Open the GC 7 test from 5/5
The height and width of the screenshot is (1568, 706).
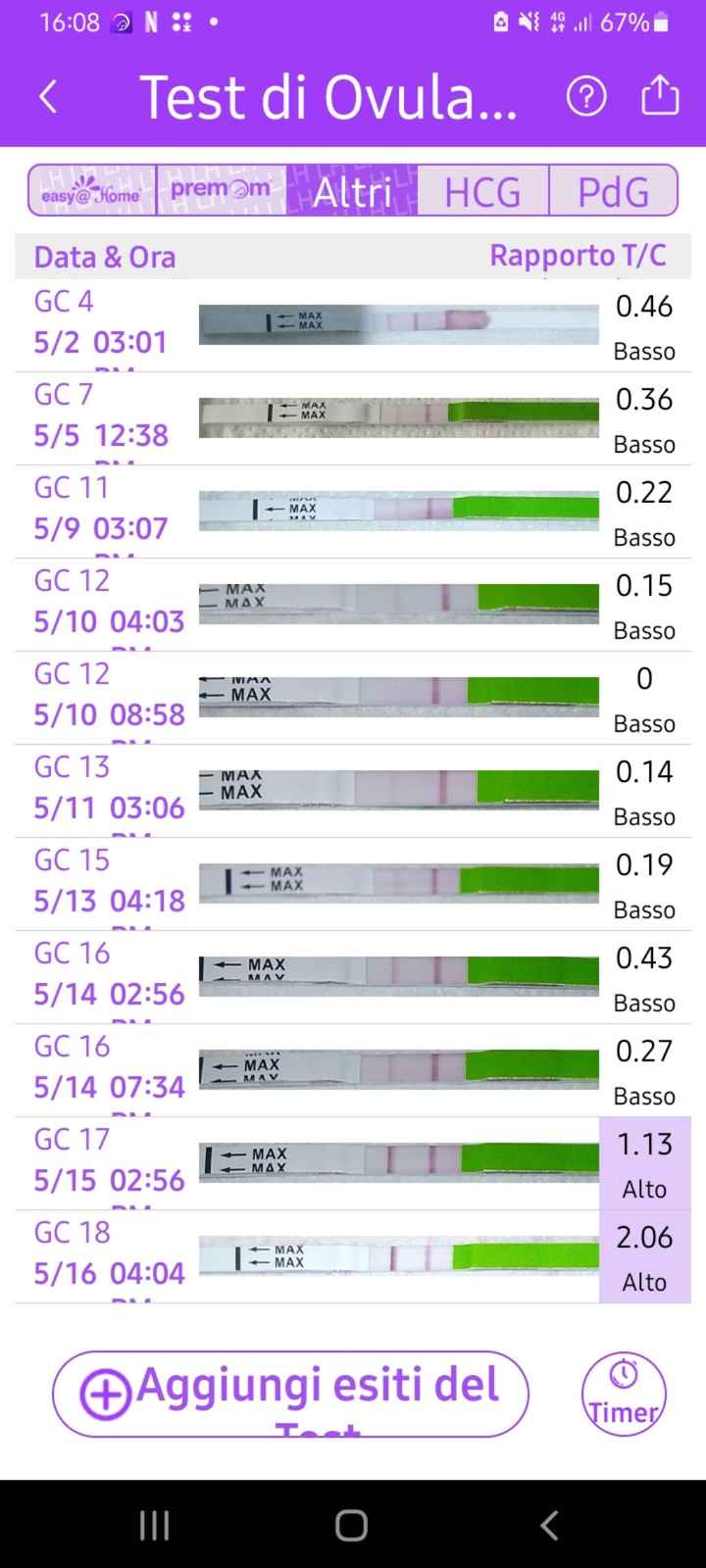[x=353, y=418]
